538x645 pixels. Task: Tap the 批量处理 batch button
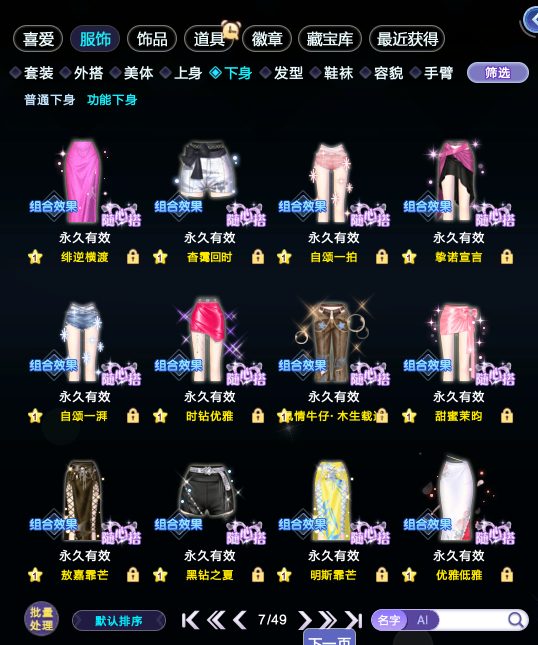coord(42,619)
